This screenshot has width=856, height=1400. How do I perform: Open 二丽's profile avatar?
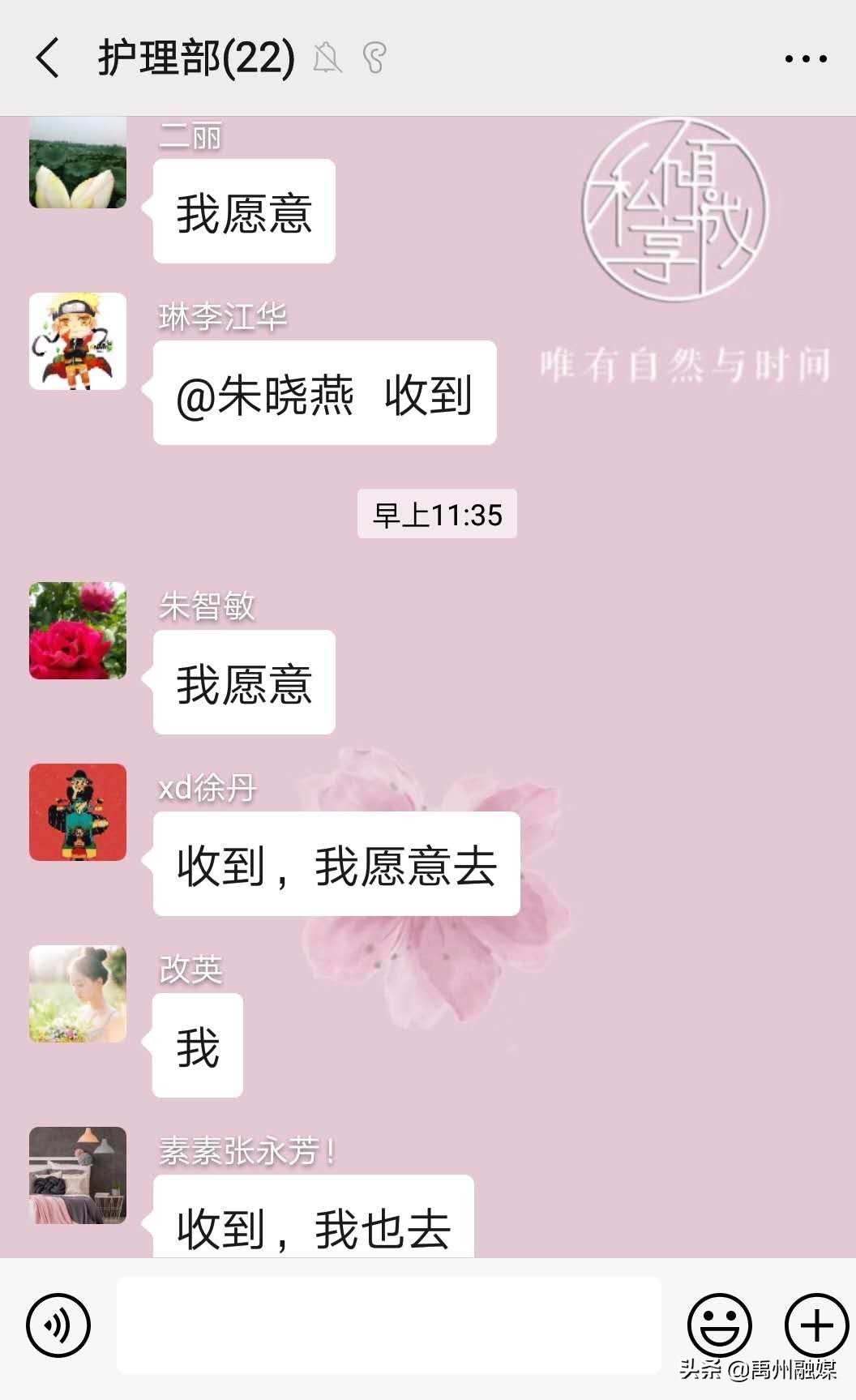(x=77, y=161)
